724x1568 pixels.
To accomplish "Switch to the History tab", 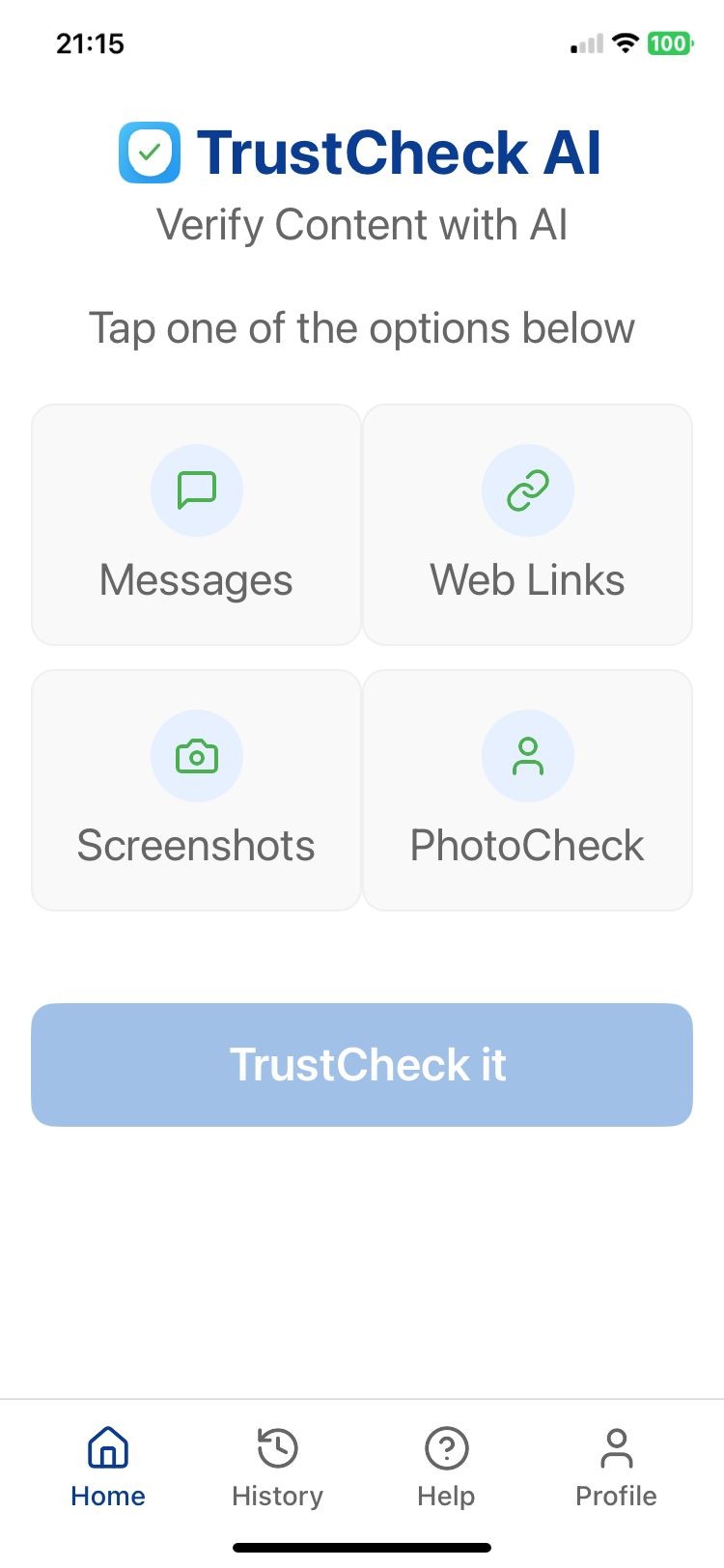I will point(277,1468).
